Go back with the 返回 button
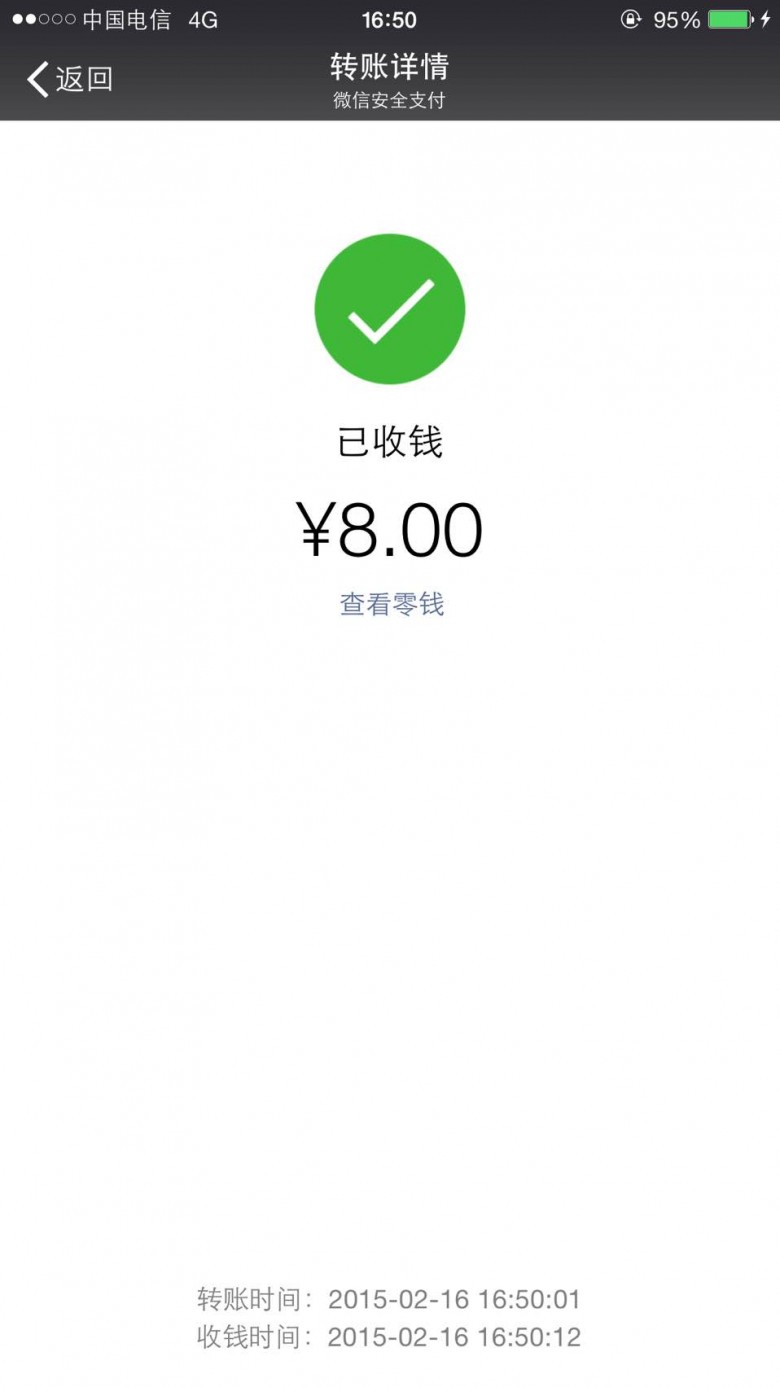Viewport: 780px width, 1387px height. (70, 79)
